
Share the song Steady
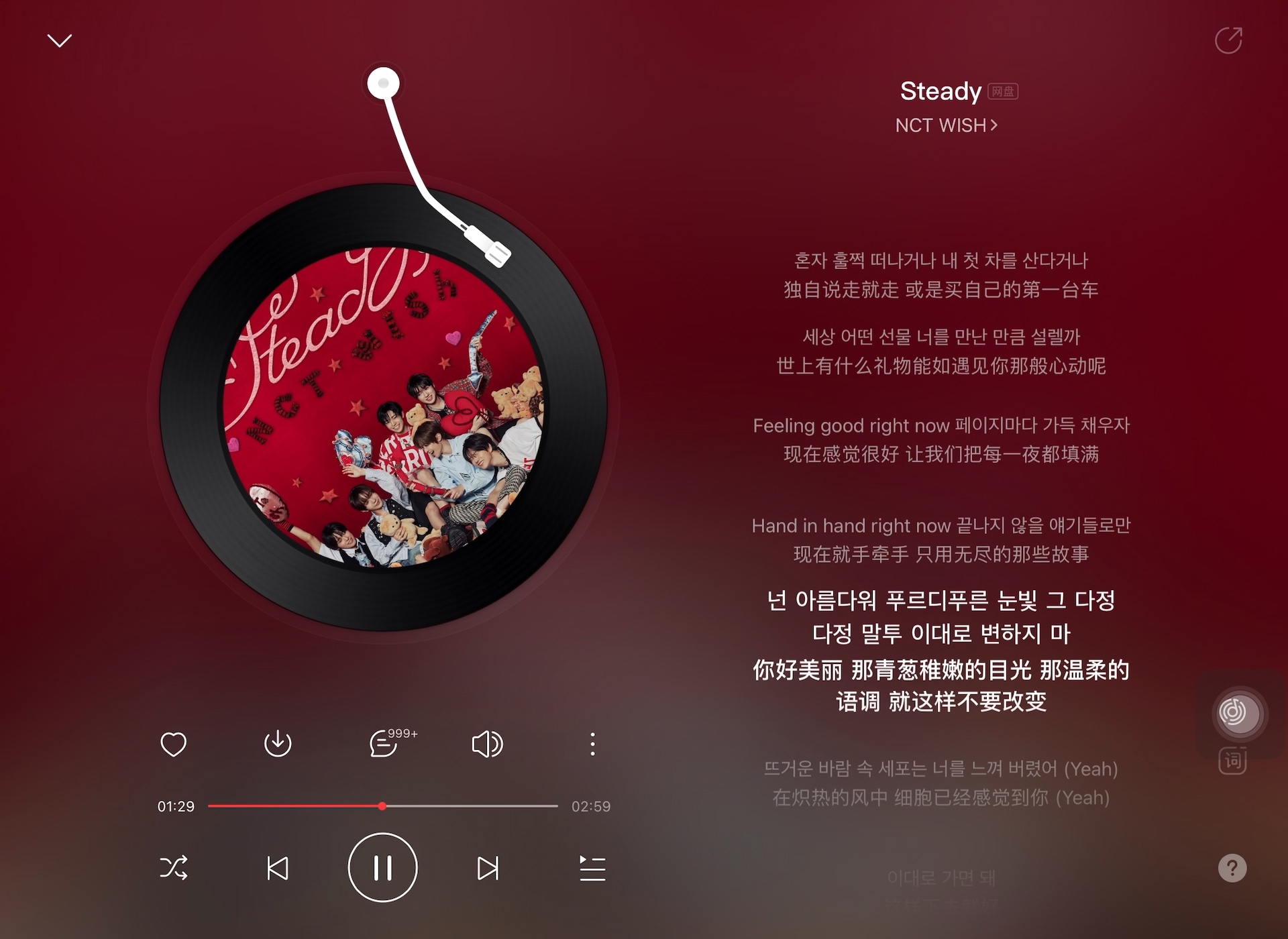[1228, 41]
